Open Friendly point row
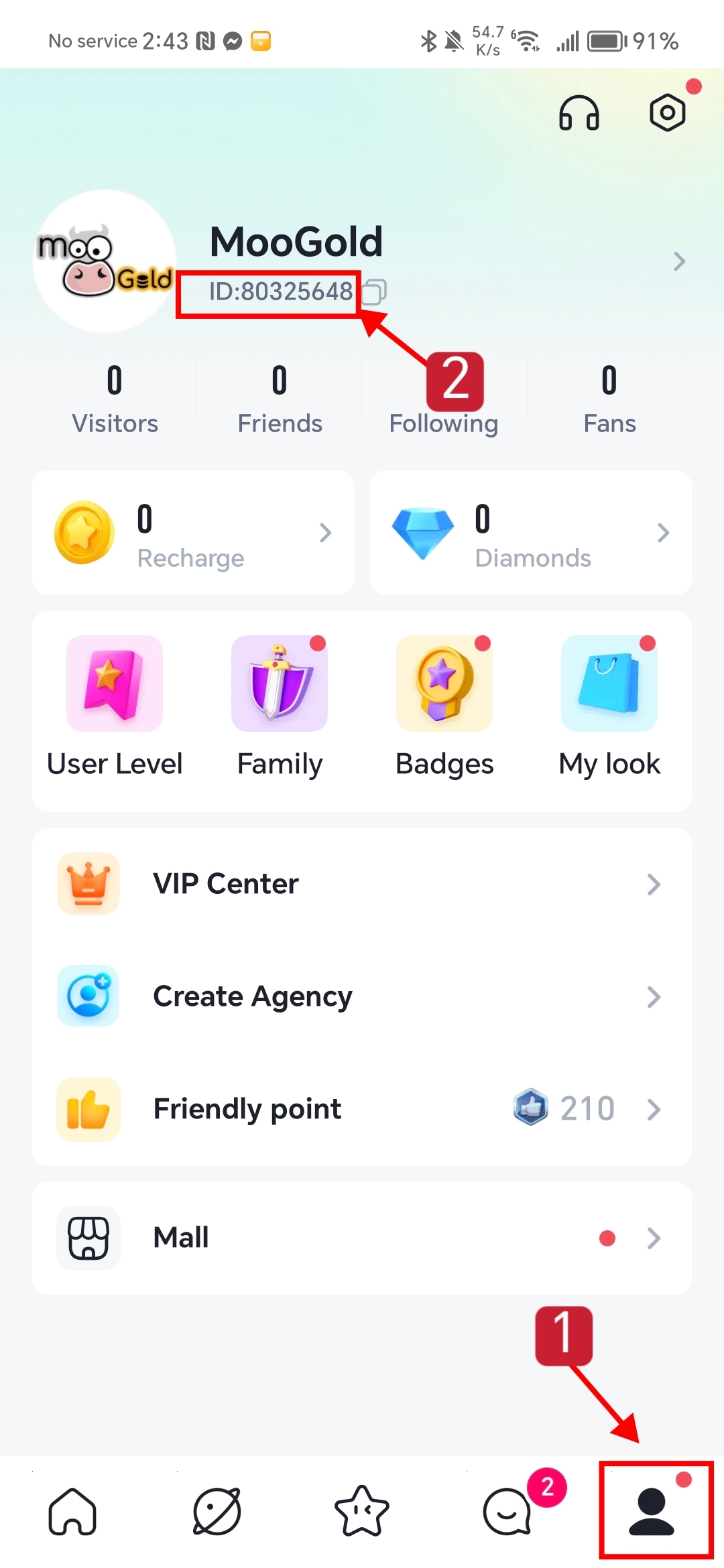Image resolution: width=724 pixels, height=1568 pixels. pyautogui.click(x=362, y=1109)
